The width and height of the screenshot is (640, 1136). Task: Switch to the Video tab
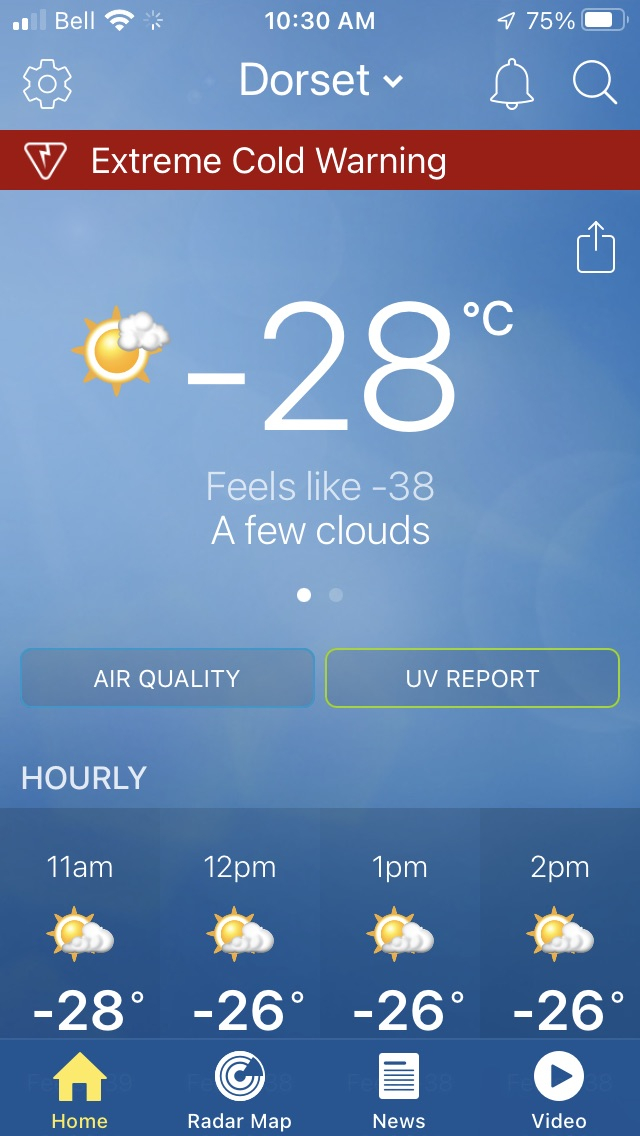click(559, 1090)
